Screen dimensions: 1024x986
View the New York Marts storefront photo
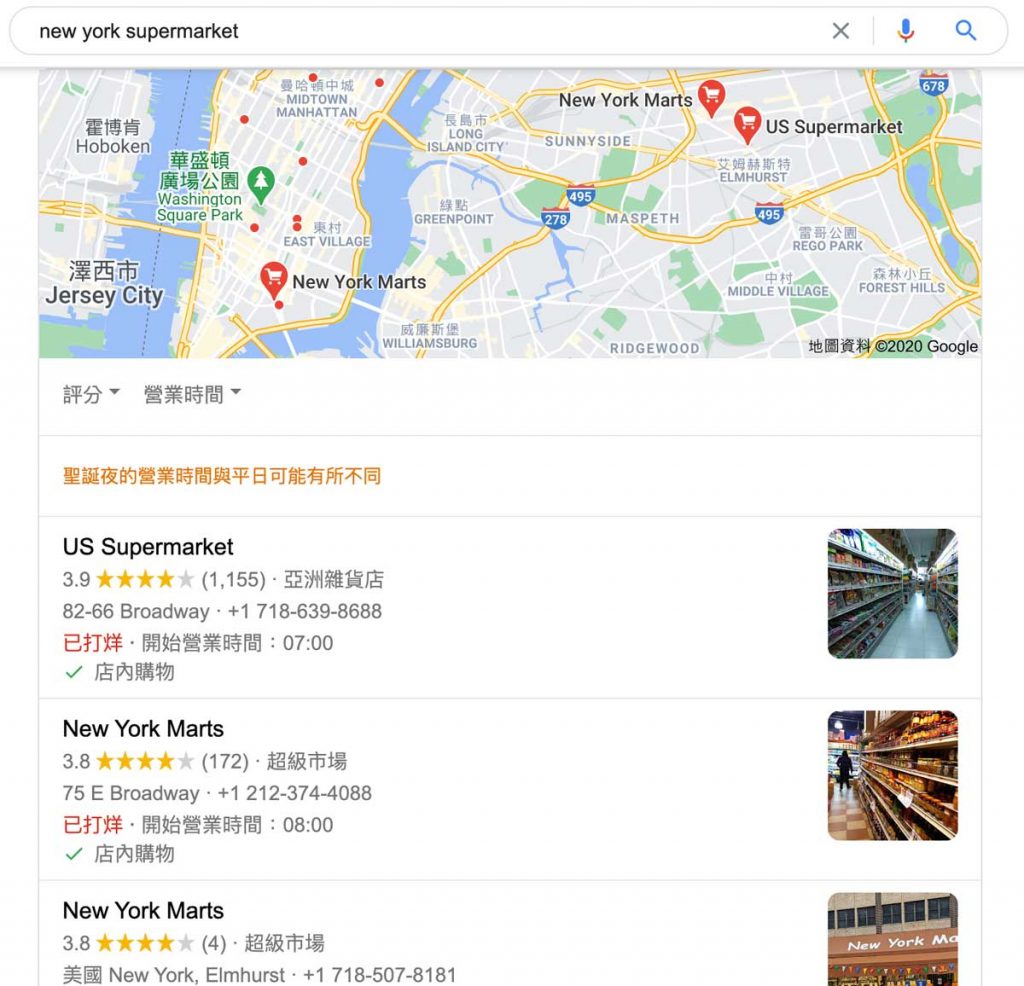point(892,939)
